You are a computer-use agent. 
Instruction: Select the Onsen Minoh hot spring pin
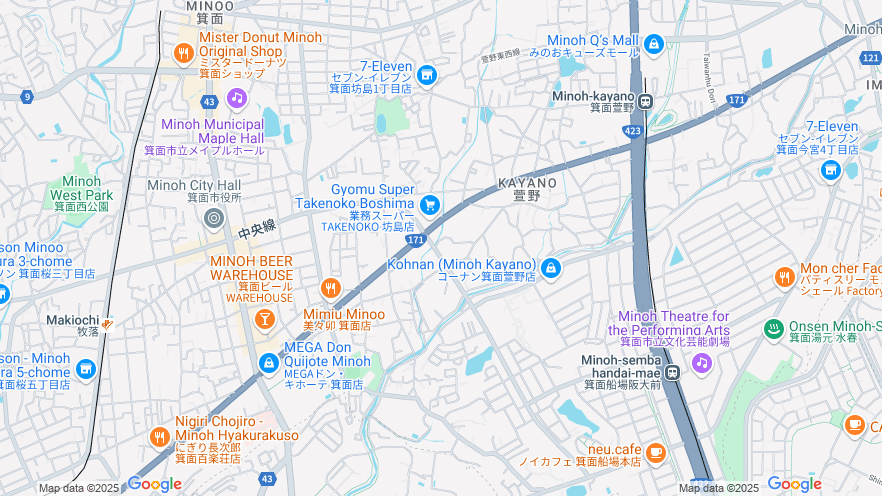click(773, 328)
